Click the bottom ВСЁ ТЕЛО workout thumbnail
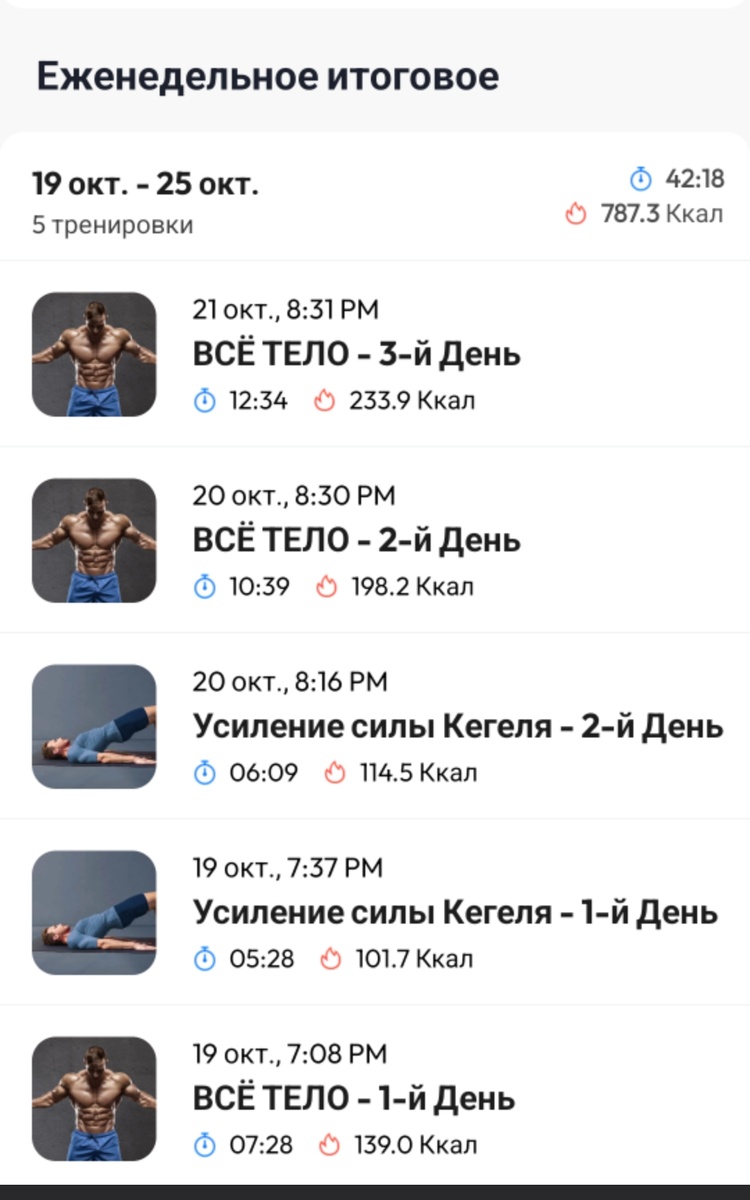The image size is (750, 1200). click(94, 1098)
